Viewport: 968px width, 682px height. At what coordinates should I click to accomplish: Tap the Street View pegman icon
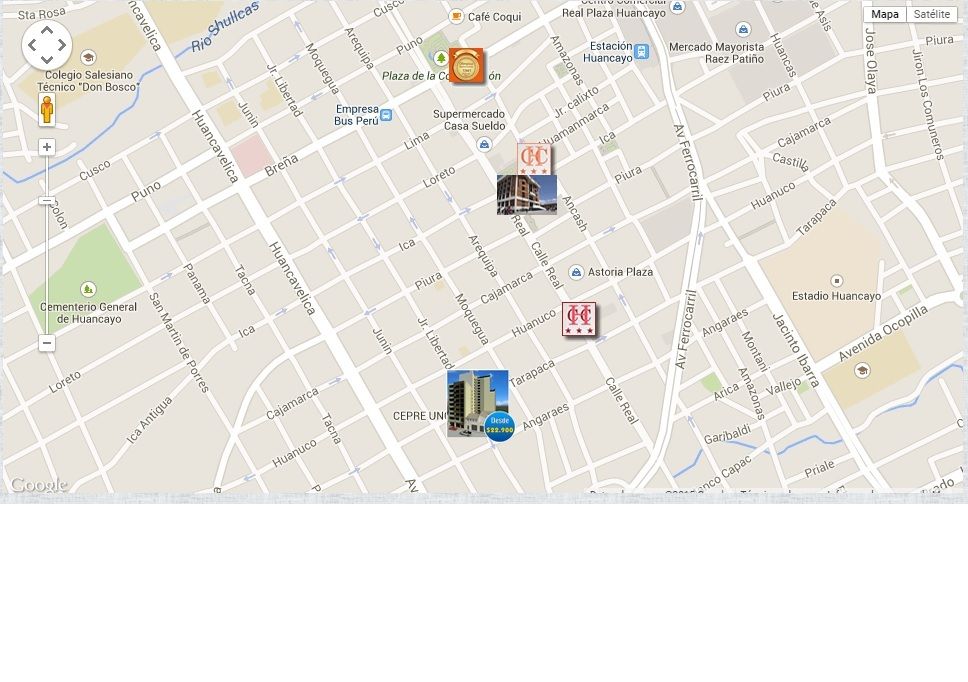point(47,110)
